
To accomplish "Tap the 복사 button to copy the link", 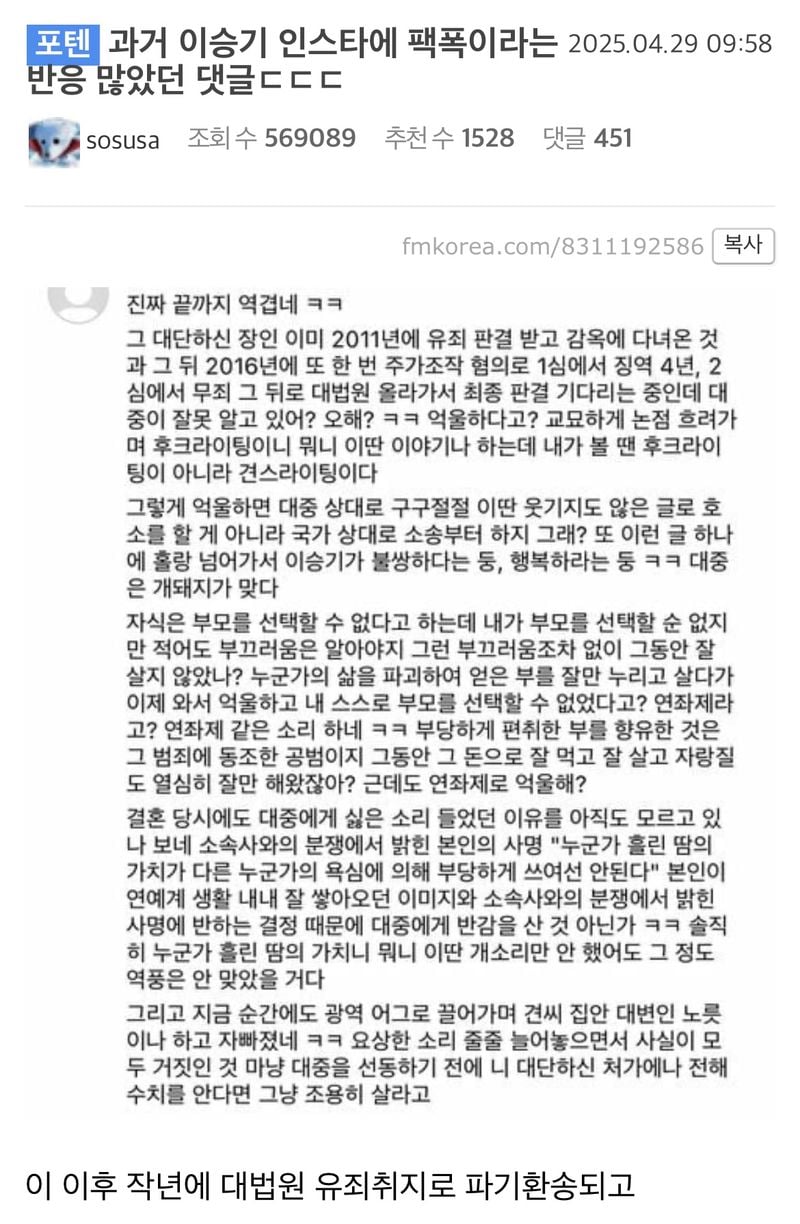I will point(743,245).
